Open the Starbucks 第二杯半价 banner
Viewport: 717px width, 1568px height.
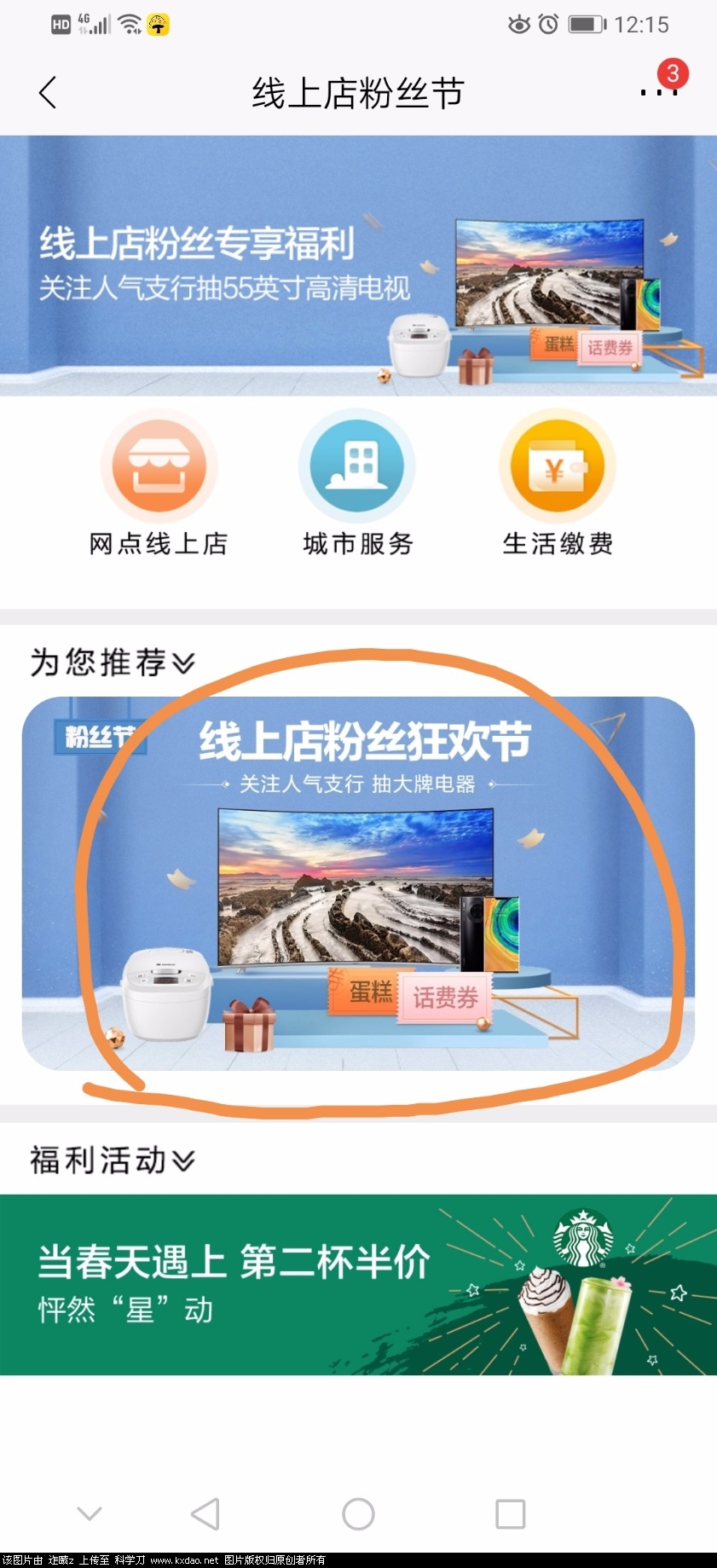click(x=358, y=1284)
